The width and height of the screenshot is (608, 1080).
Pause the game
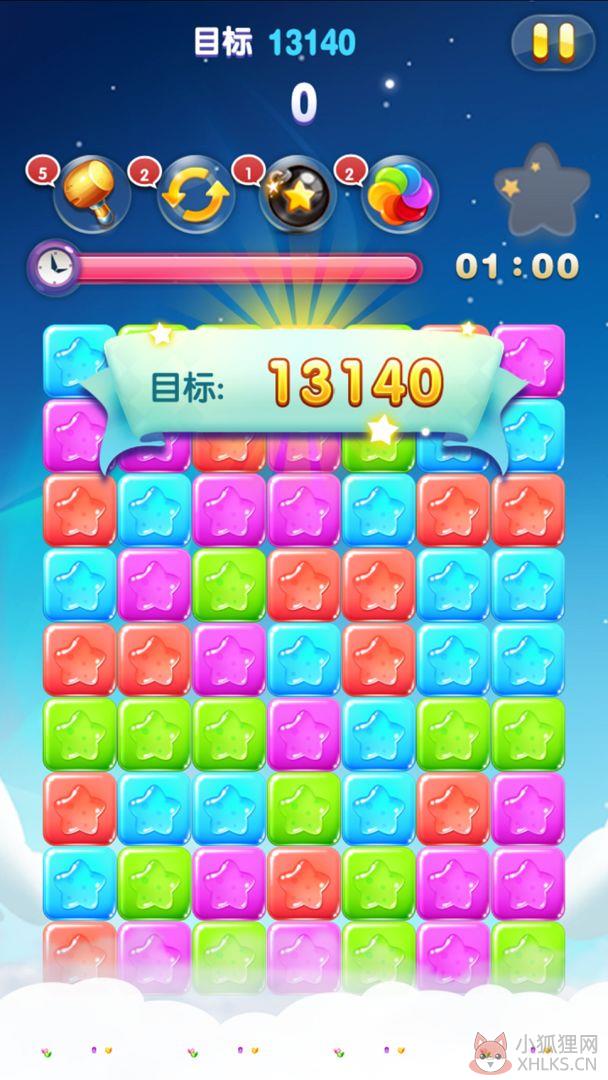(553, 43)
